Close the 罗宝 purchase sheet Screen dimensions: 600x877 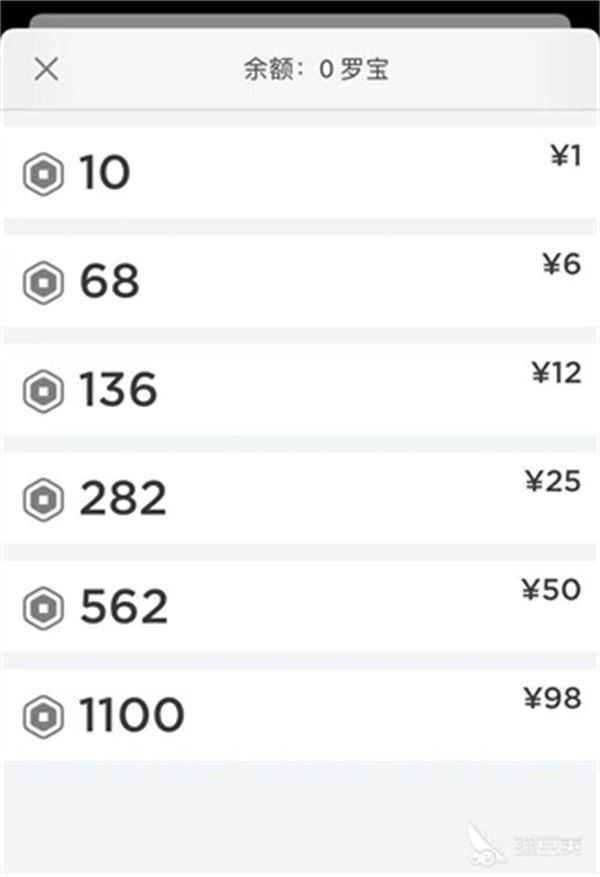46,69
